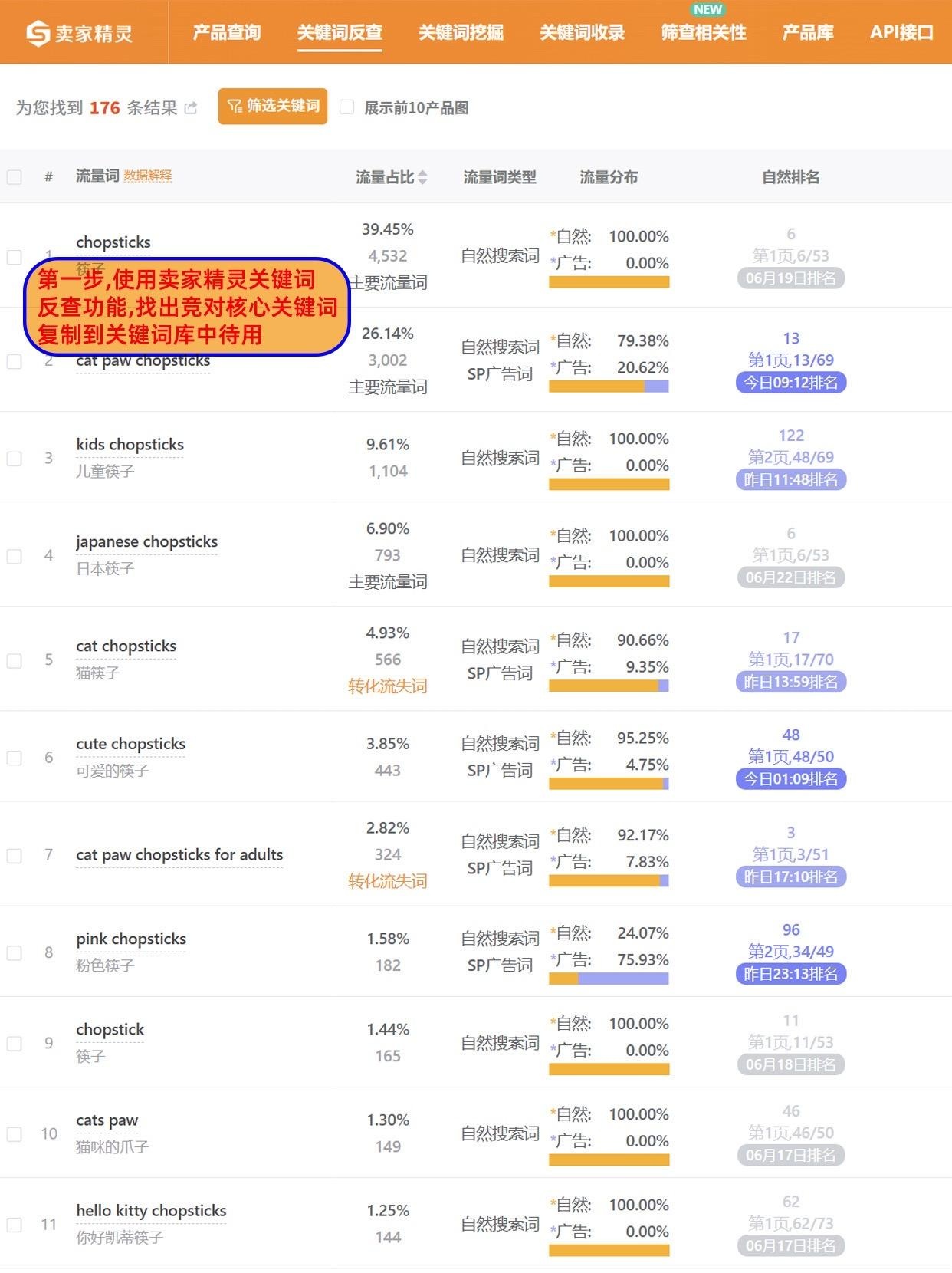Open the japanese chopsticks keyword
The image size is (952, 1273).
(x=146, y=541)
